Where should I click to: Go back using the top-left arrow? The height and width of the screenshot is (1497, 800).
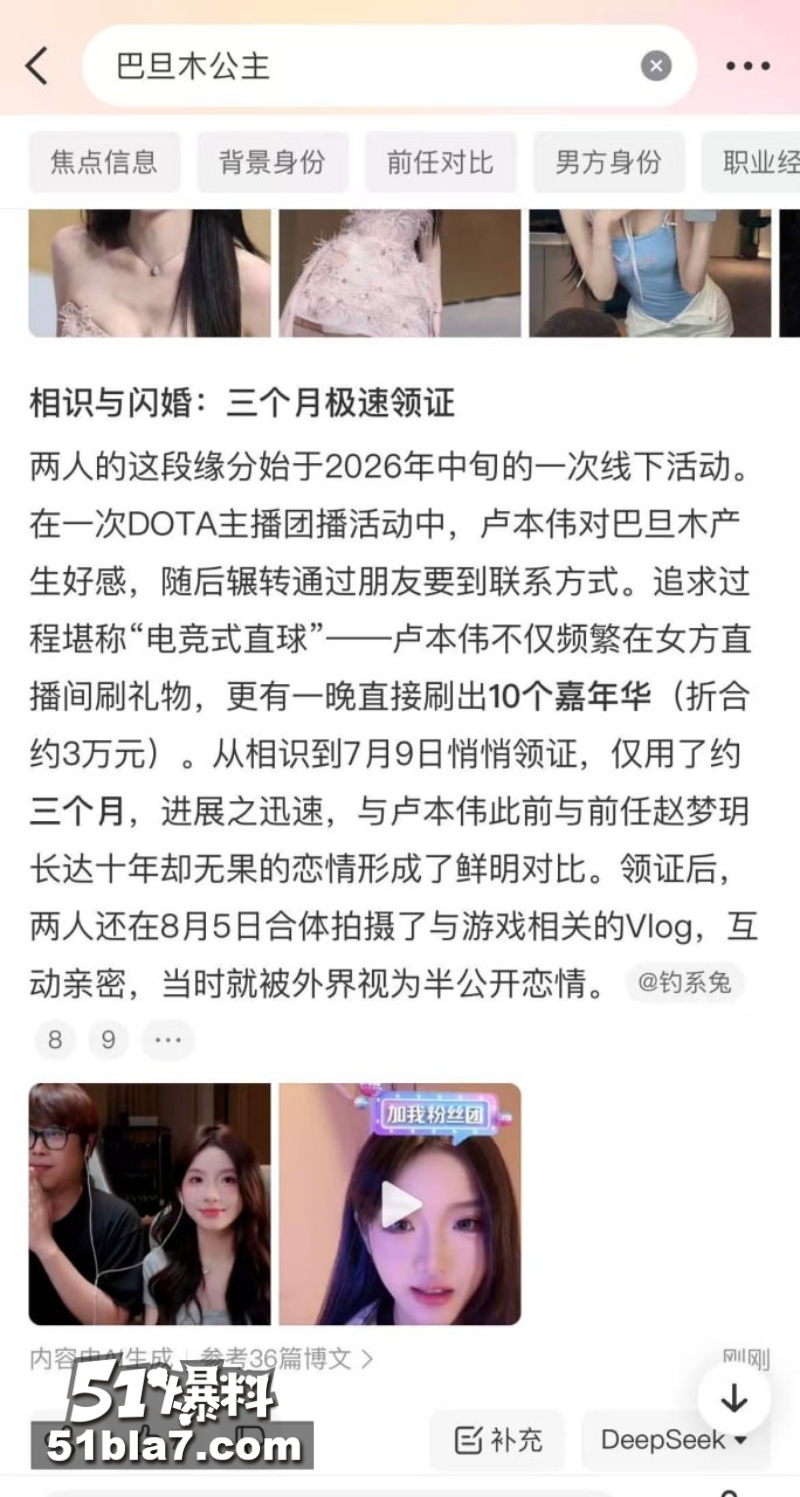pos(37,66)
